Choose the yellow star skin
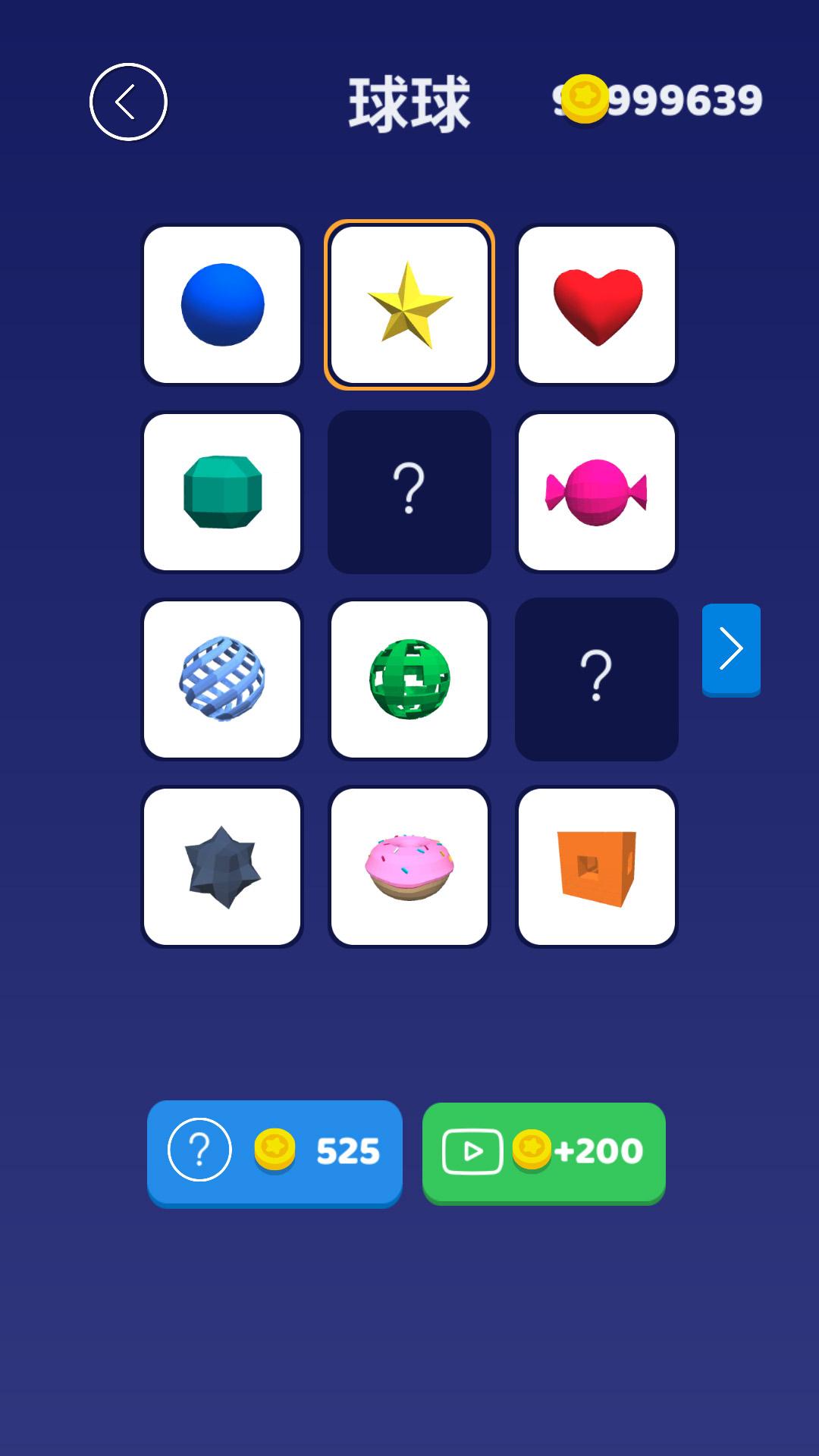Screen dimensions: 819x1456 pos(409,305)
